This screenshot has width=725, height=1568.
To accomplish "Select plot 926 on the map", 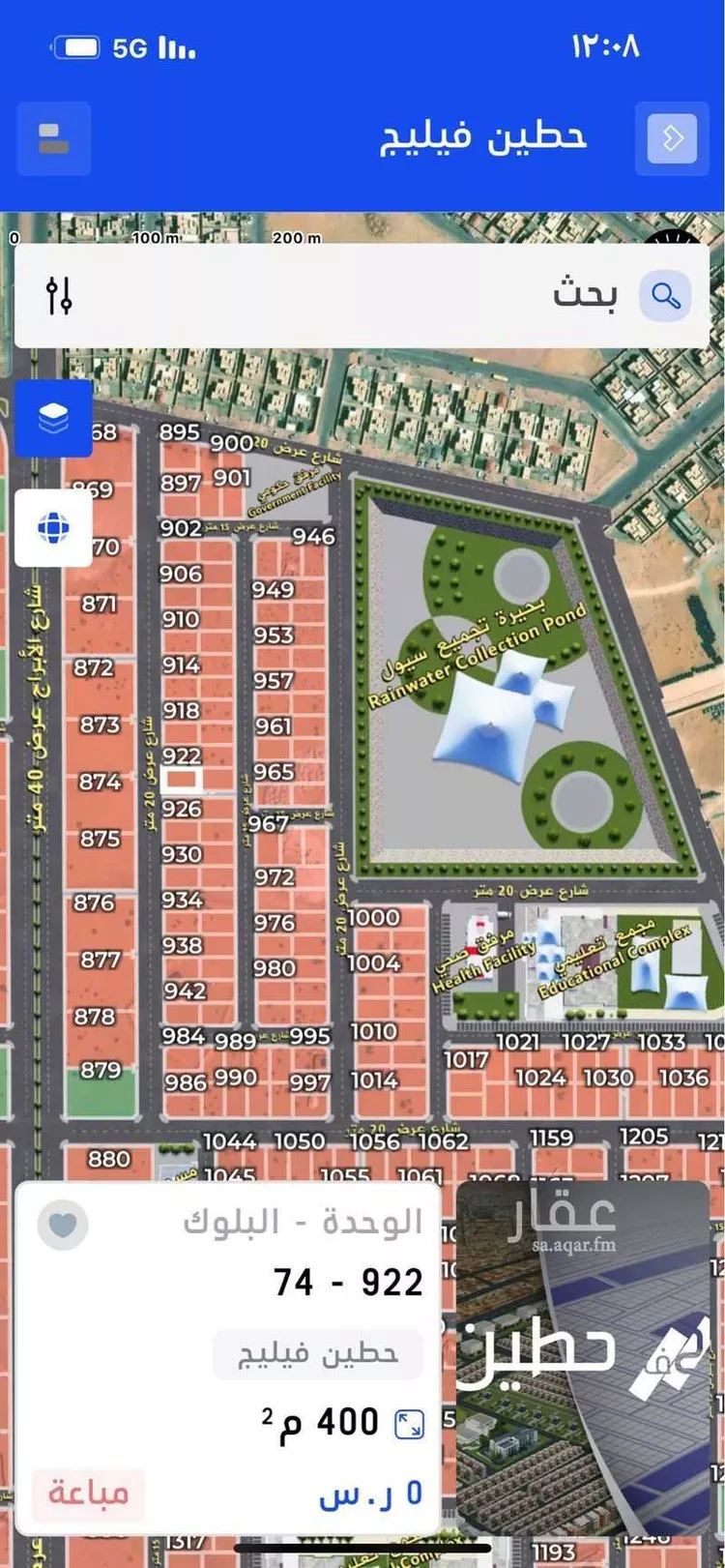I will [184, 809].
